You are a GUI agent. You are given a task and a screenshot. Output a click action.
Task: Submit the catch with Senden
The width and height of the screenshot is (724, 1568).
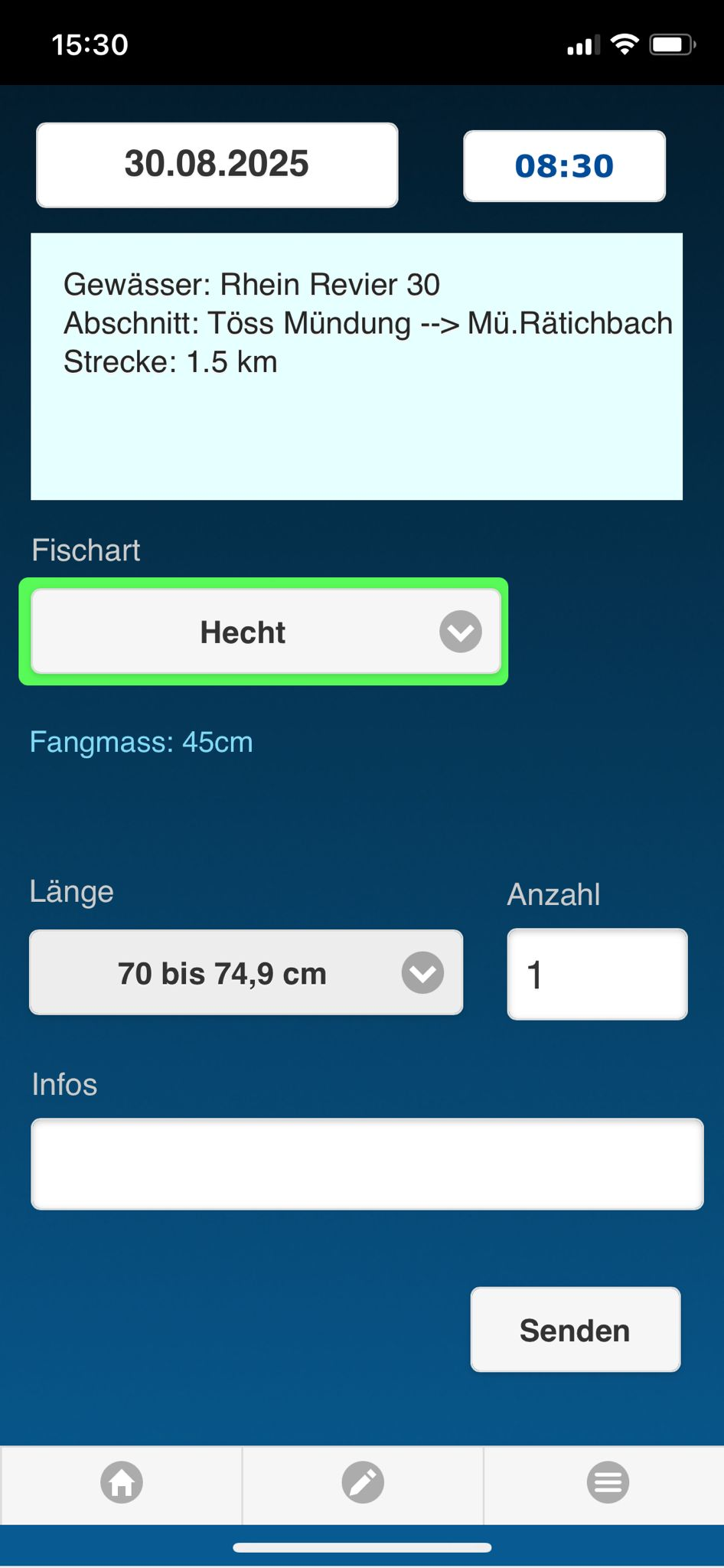click(575, 1330)
